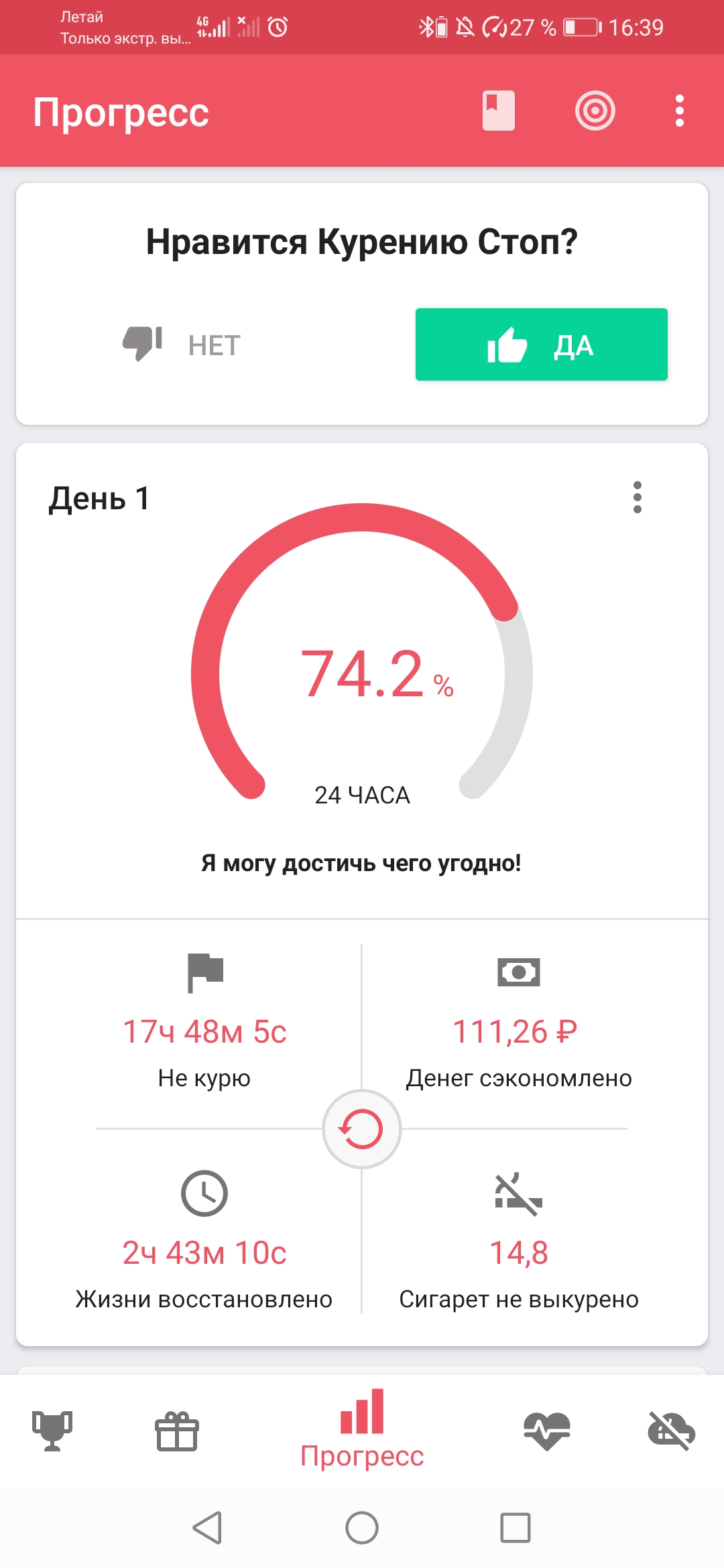Click the banknote icon above money saved
The width and height of the screenshot is (724, 1568).
(x=520, y=972)
